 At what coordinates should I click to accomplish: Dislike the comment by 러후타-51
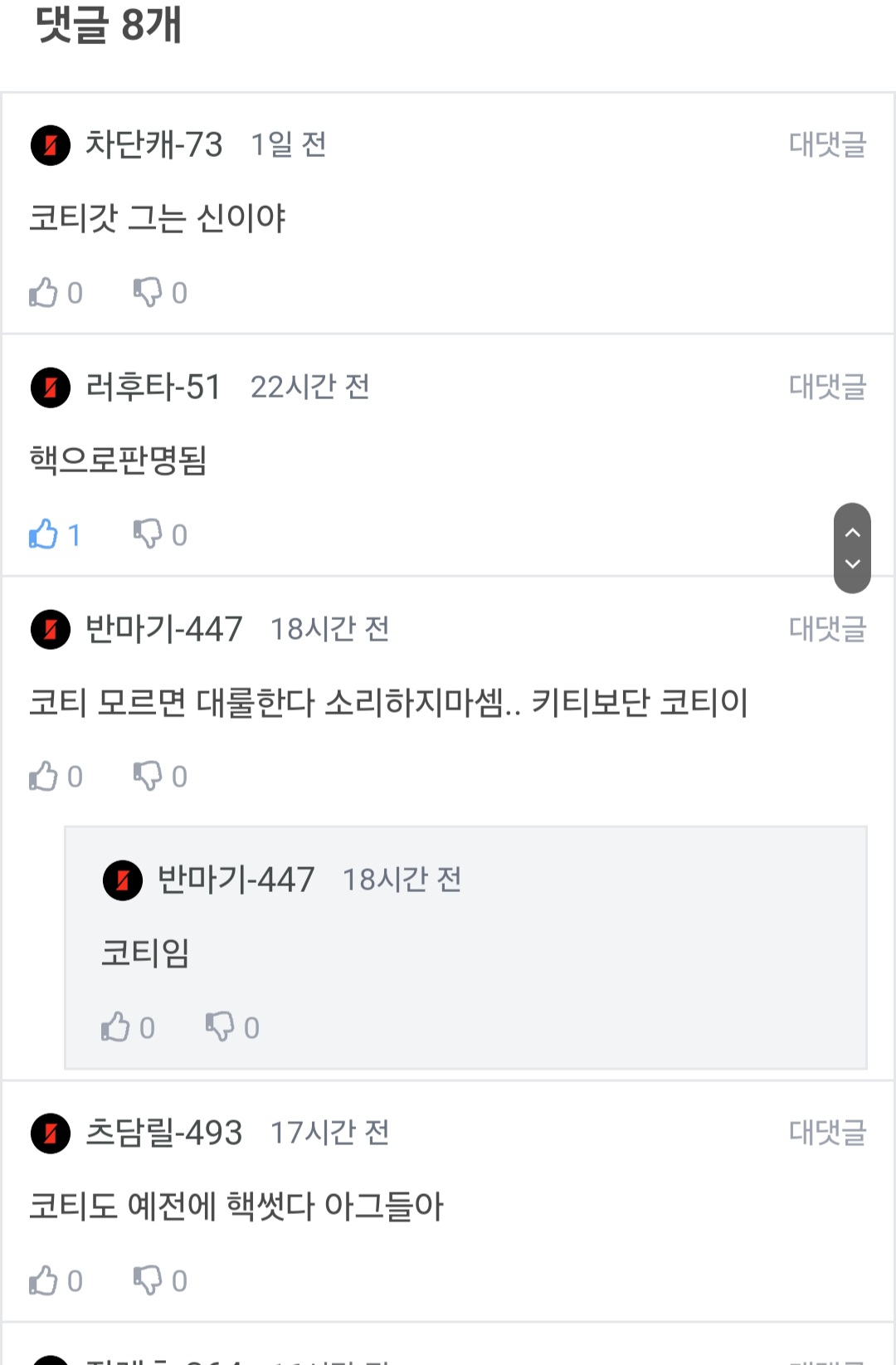click(x=149, y=534)
